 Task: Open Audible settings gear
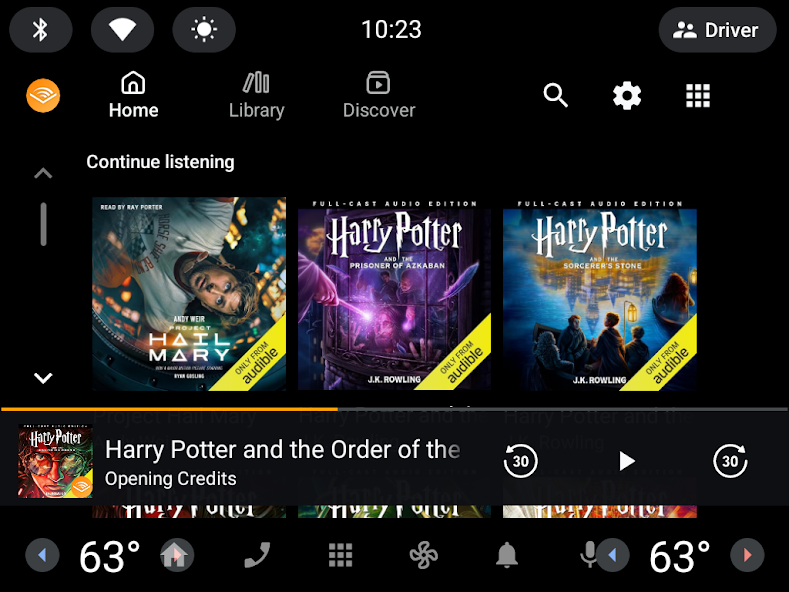point(627,96)
